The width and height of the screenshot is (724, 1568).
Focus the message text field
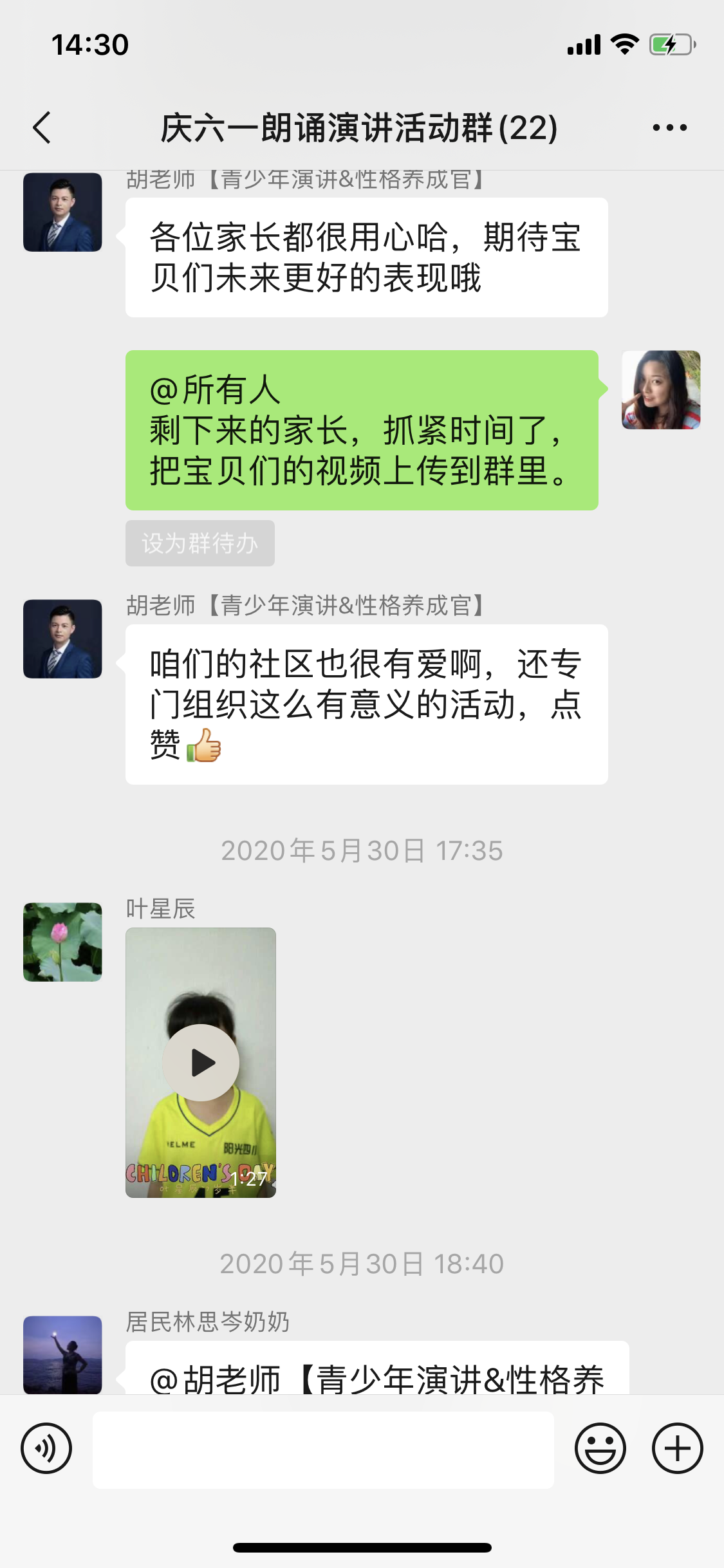tap(323, 1450)
